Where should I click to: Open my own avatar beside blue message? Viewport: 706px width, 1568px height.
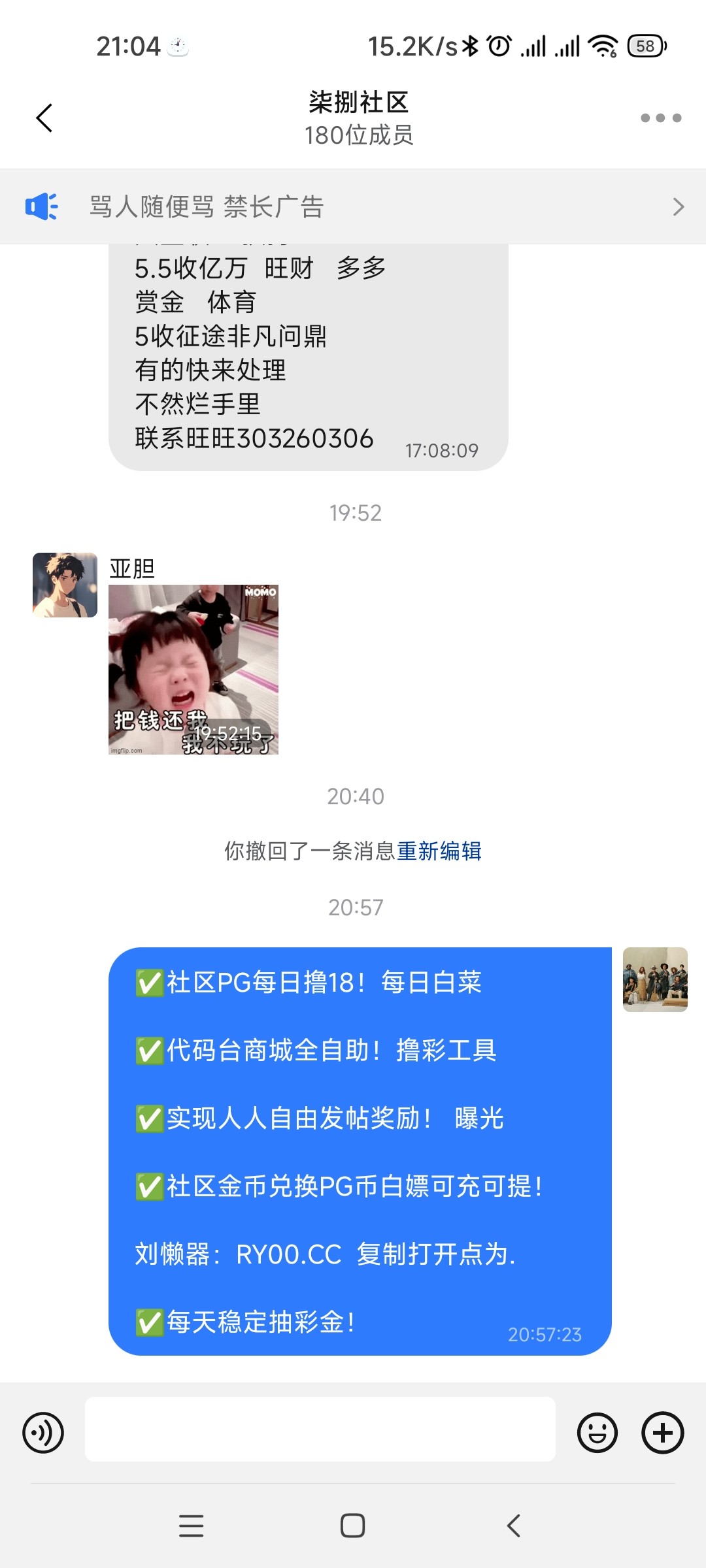[x=655, y=979]
